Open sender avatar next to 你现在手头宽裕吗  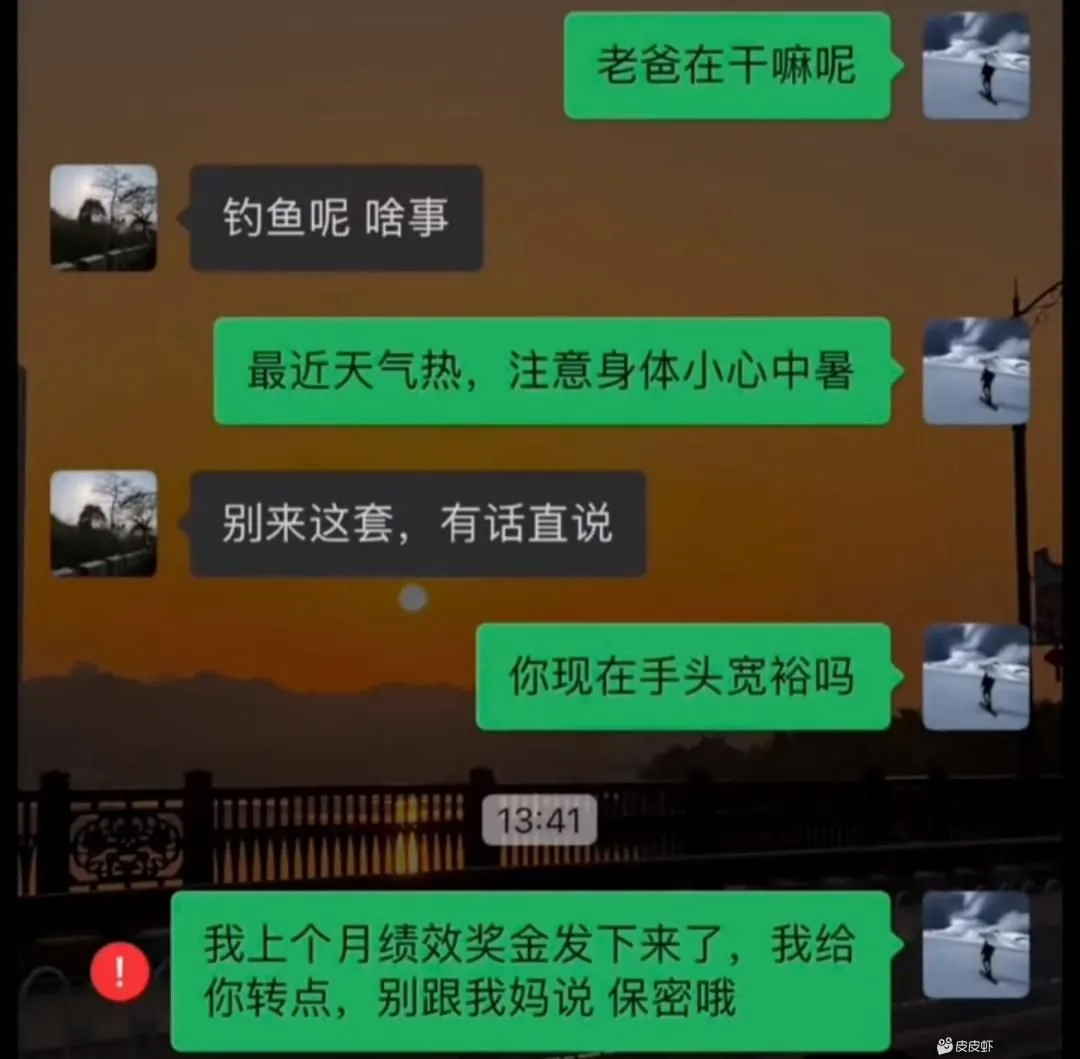point(975,677)
